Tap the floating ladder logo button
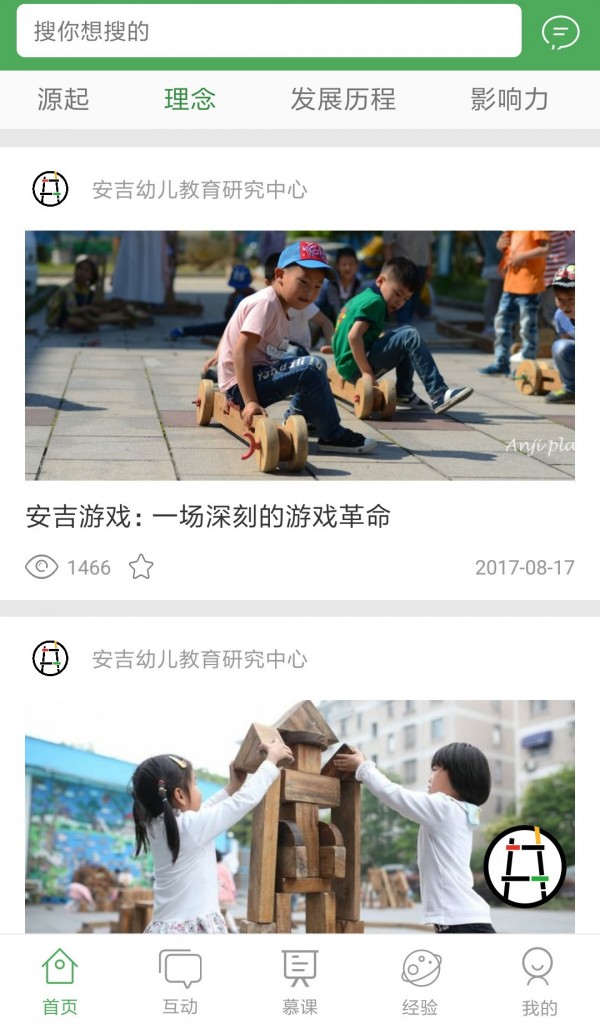 pyautogui.click(x=525, y=867)
